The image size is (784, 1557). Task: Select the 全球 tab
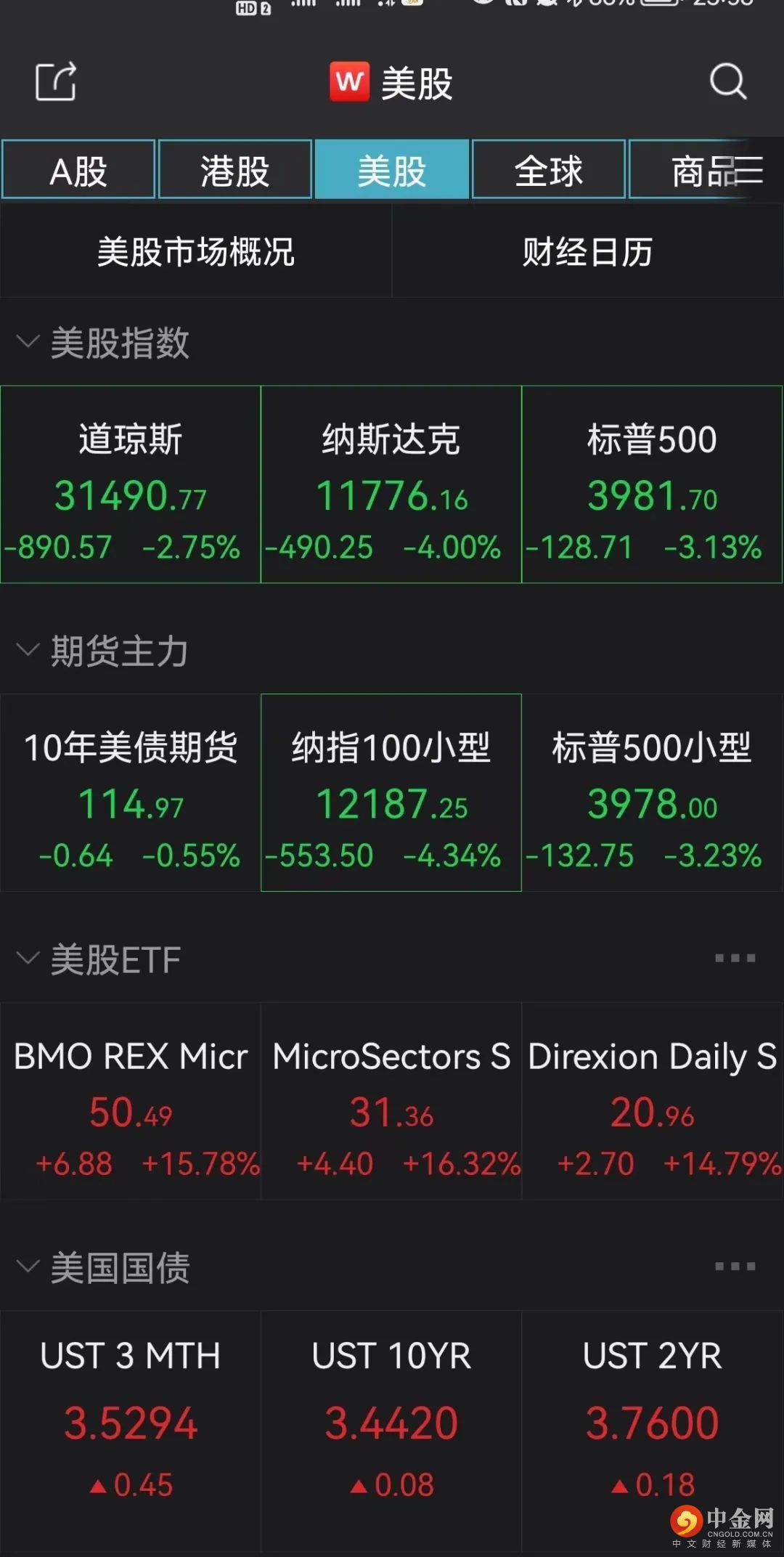549,171
